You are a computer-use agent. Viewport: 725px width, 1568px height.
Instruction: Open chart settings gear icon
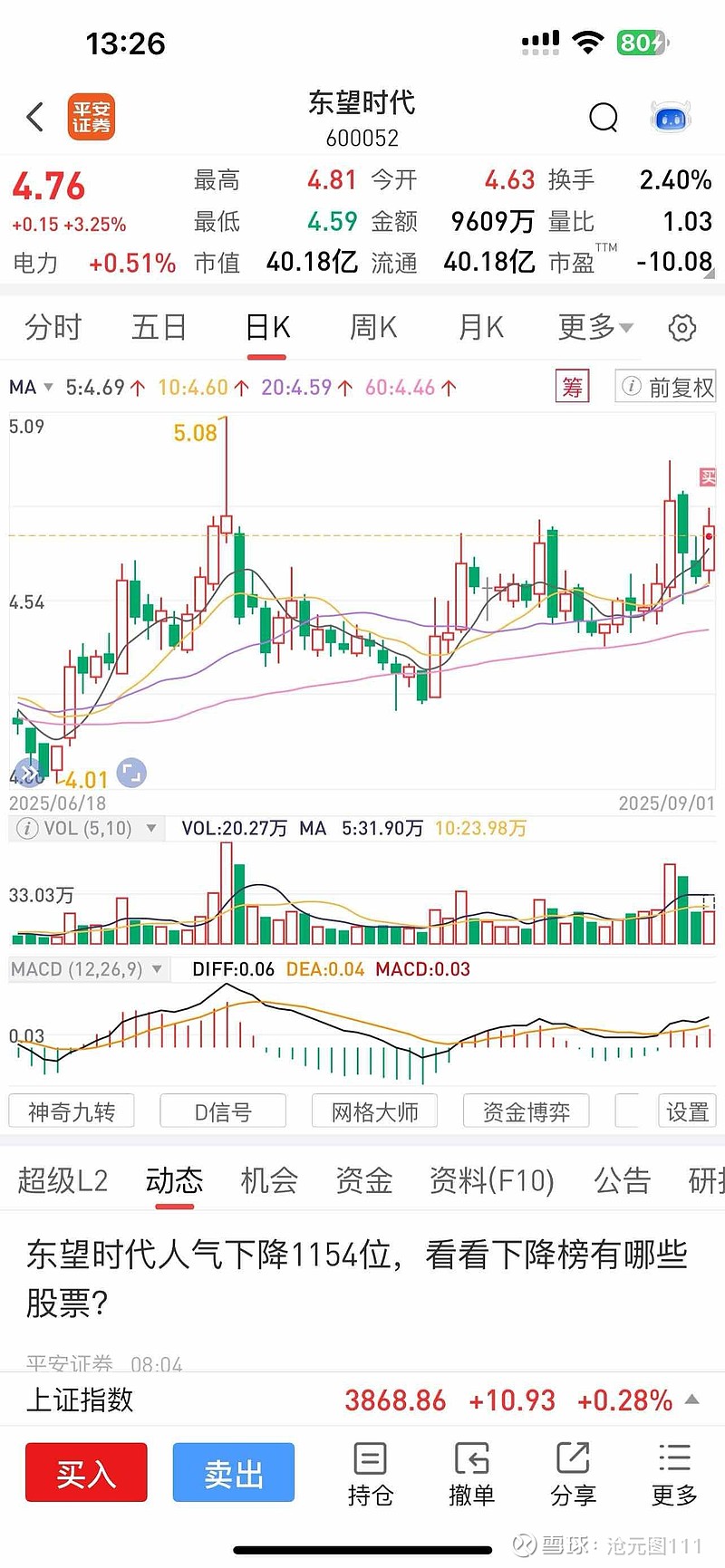(681, 328)
